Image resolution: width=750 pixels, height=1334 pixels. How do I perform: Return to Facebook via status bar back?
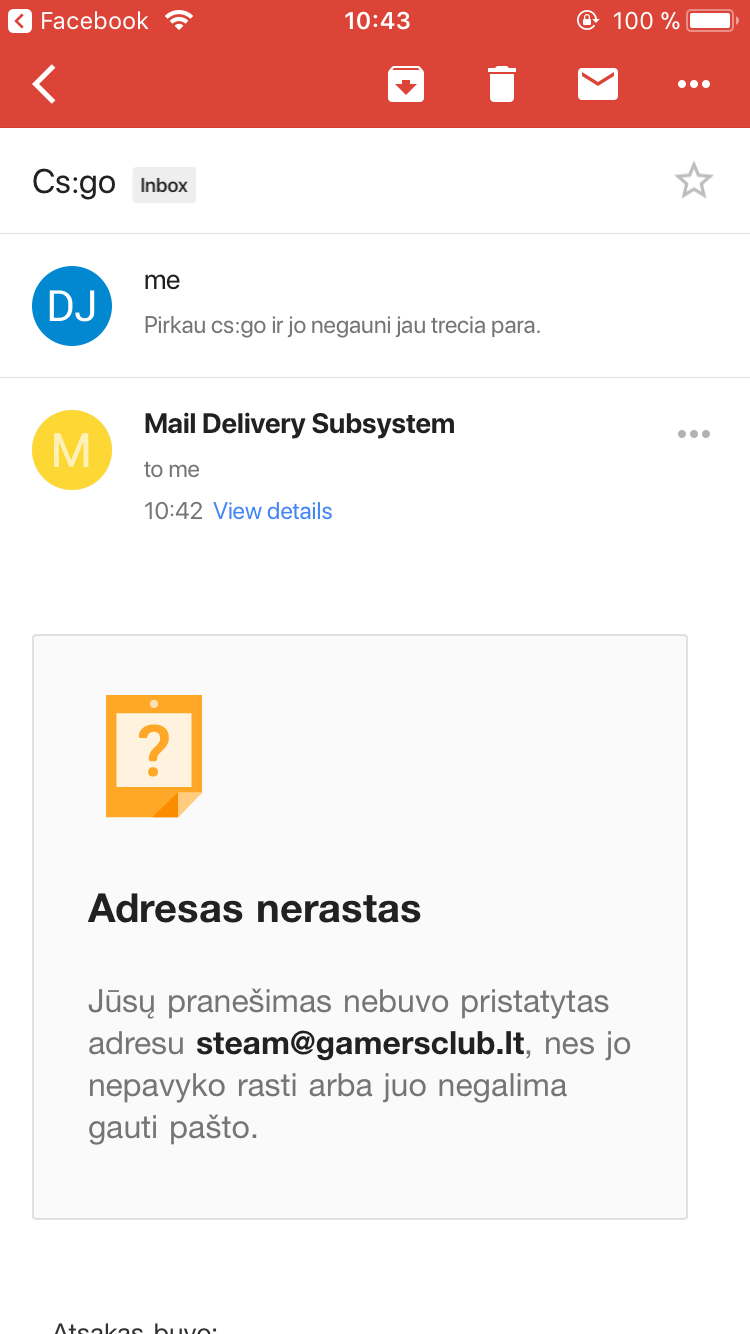[x=78, y=20]
